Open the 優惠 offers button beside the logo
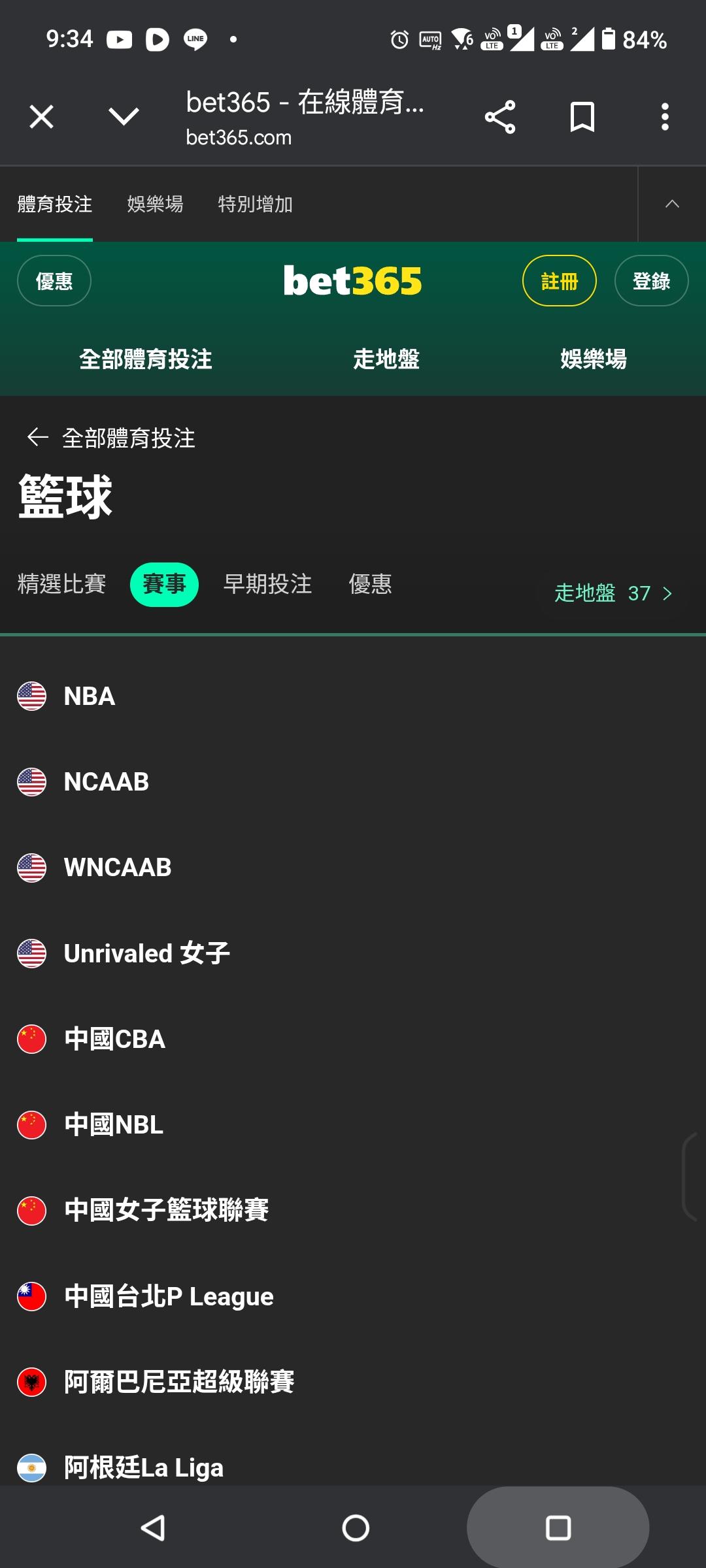The height and width of the screenshot is (1568, 706). pos(54,281)
